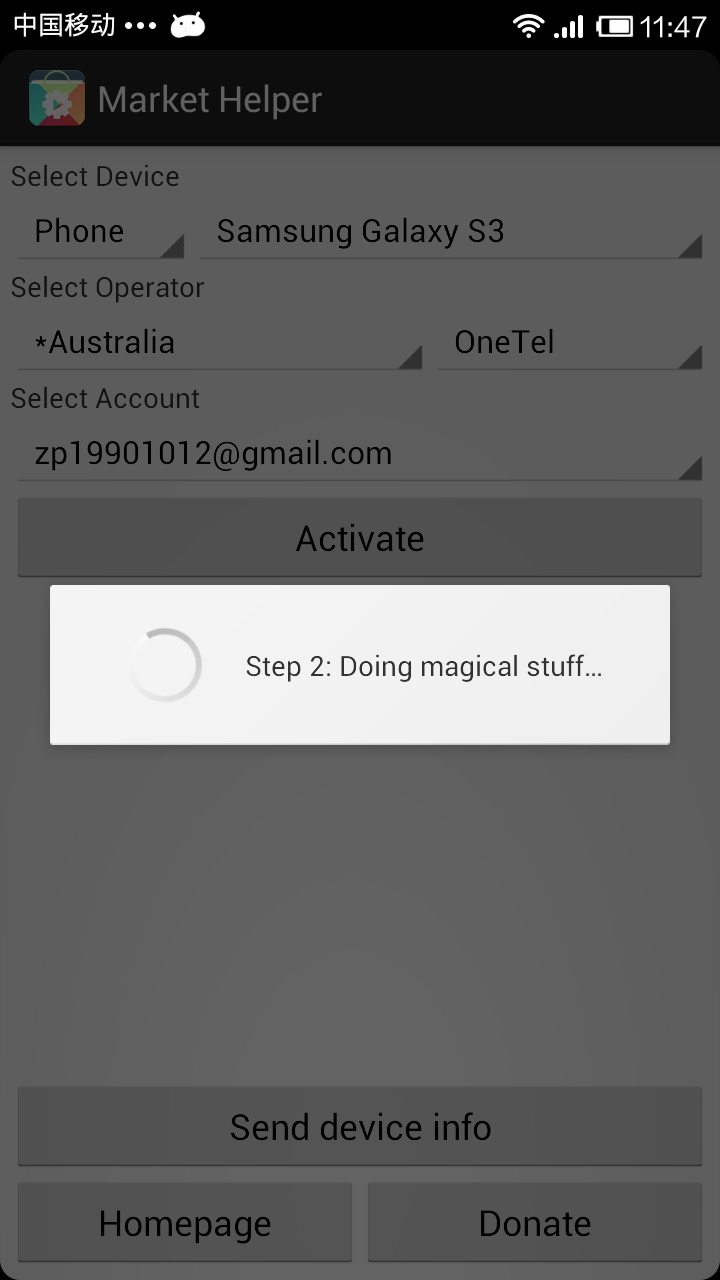Open the Homepage button
720x1280 pixels.
(x=185, y=1223)
